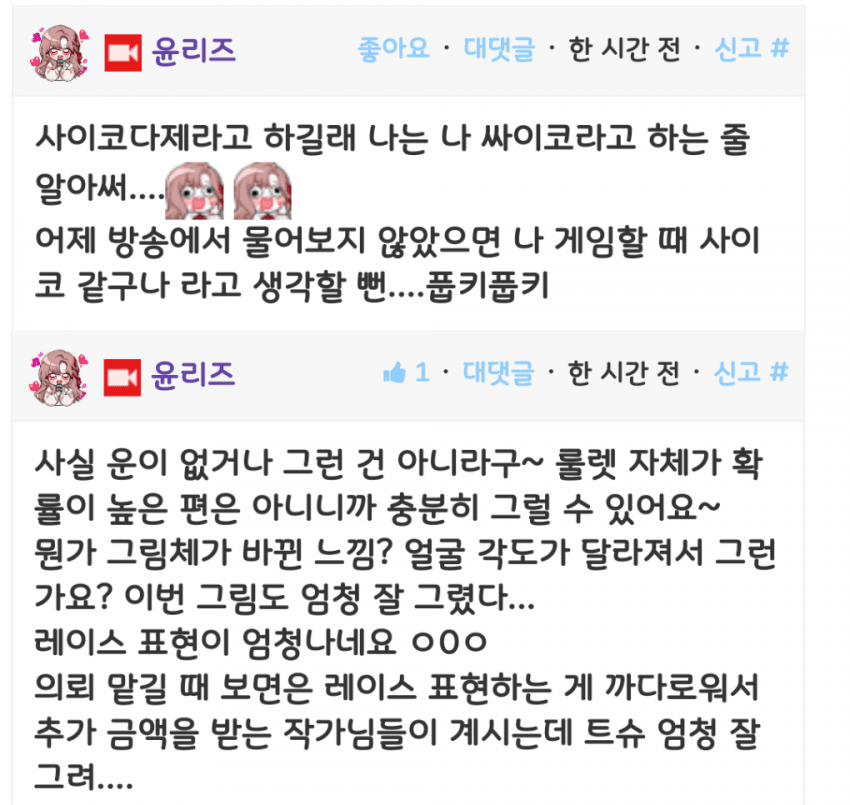Open 윤리즈's name on the 사이코다제 comment
Viewport: 850px width, 805px height.
(194, 51)
